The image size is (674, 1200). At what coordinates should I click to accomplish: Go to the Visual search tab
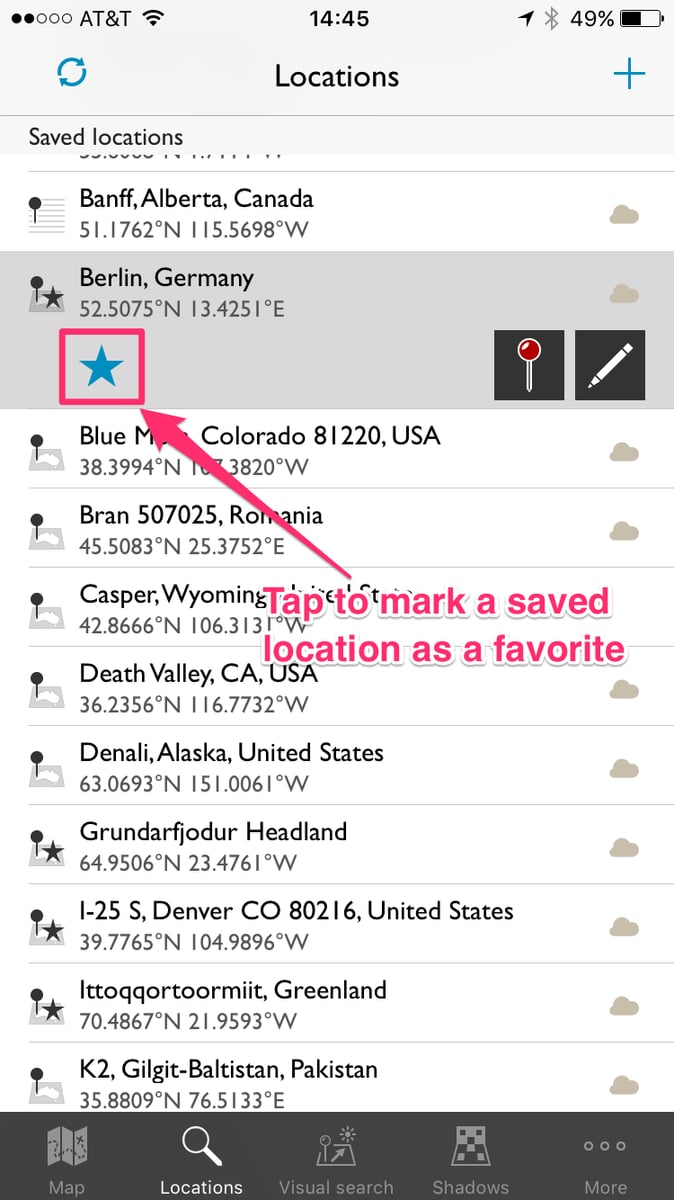coord(336,1158)
